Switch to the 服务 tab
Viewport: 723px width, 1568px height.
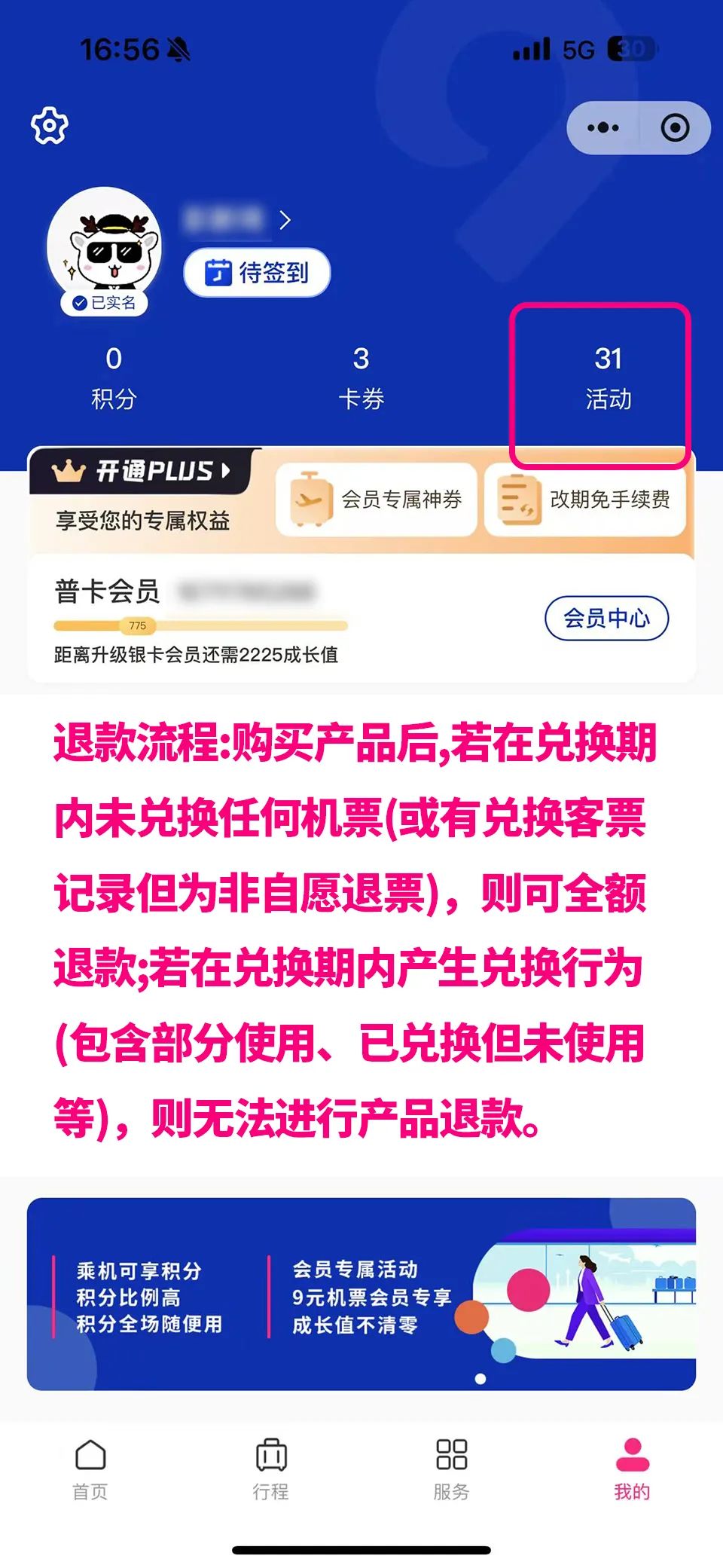[452, 1468]
